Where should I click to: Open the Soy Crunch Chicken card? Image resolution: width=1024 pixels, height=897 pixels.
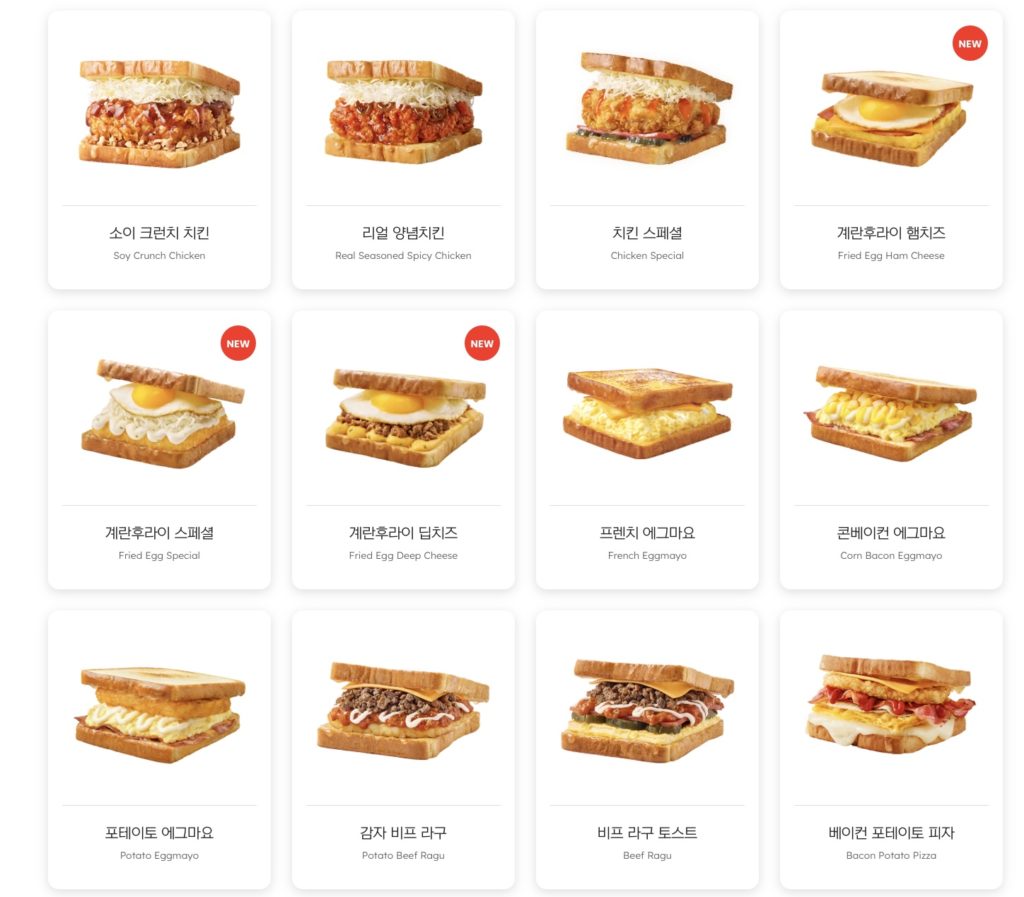point(159,150)
